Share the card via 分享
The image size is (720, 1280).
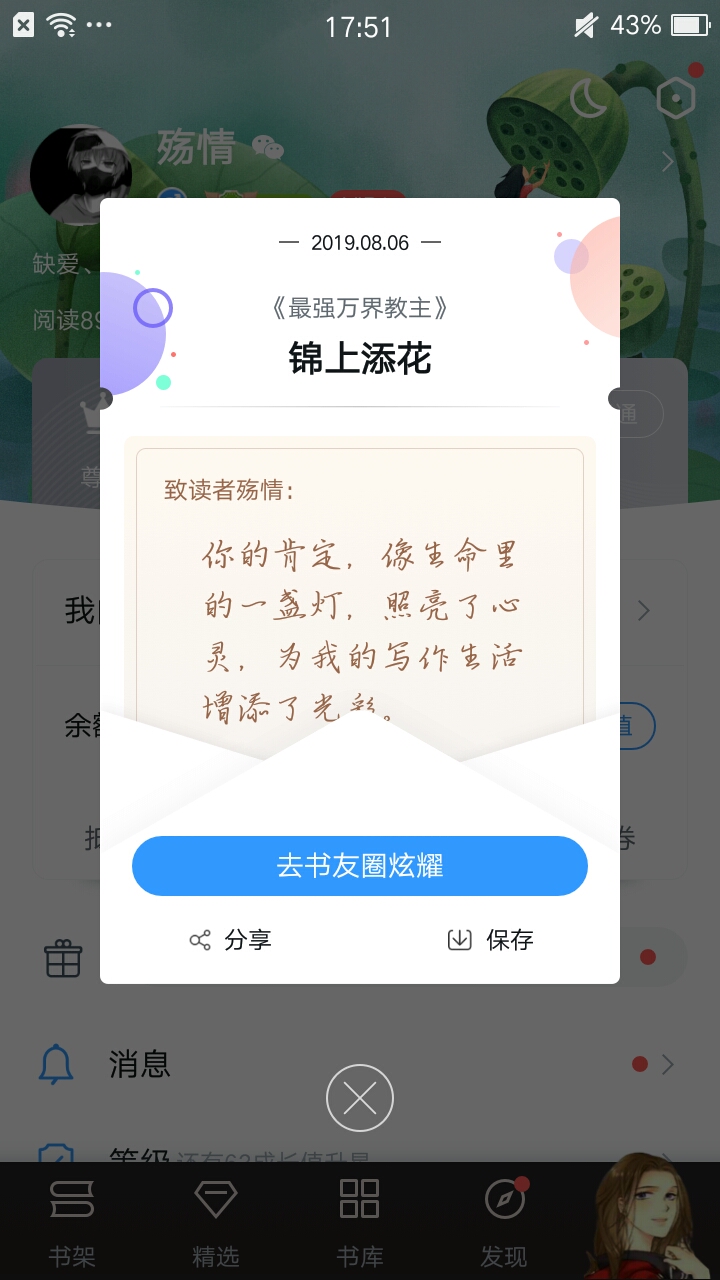click(x=230, y=940)
